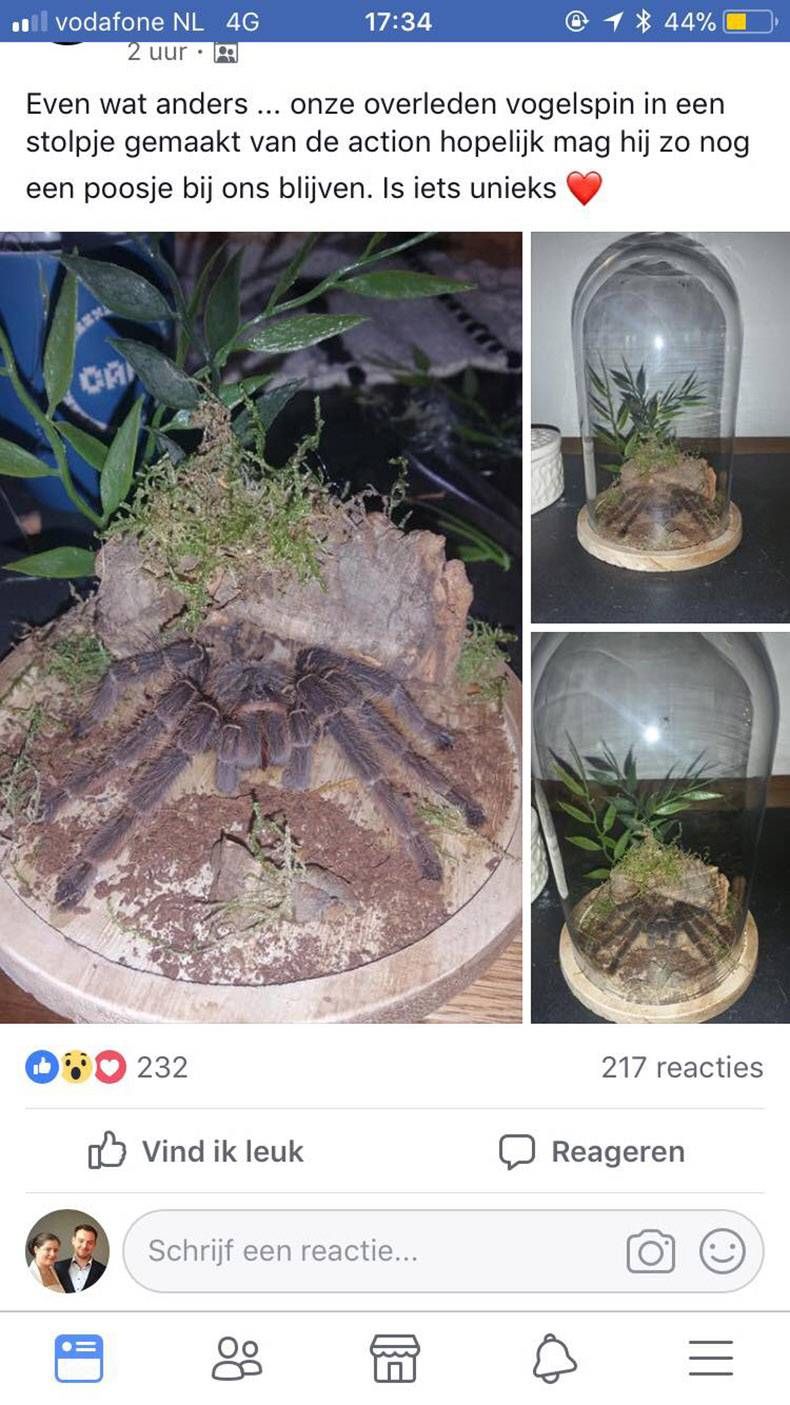Attach a photo via the camera icon
This screenshot has height=1405, width=790.
pos(650,1251)
